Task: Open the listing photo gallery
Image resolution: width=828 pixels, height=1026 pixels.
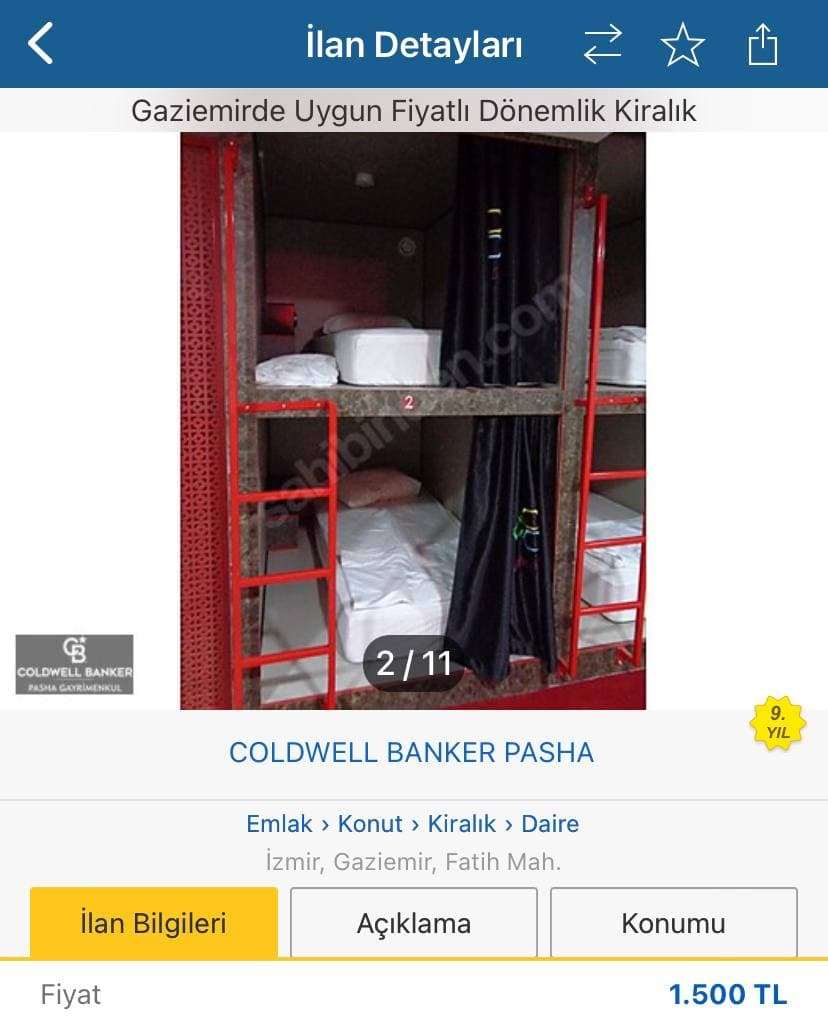Action: (x=413, y=420)
